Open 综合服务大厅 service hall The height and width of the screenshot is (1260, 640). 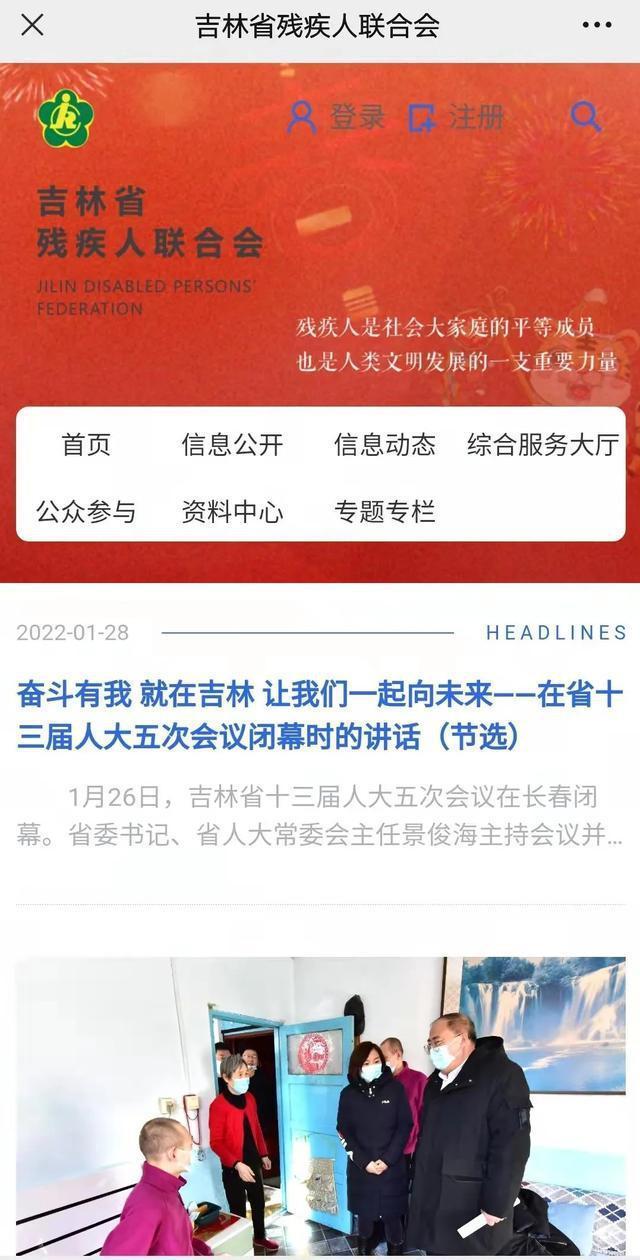coord(543,445)
